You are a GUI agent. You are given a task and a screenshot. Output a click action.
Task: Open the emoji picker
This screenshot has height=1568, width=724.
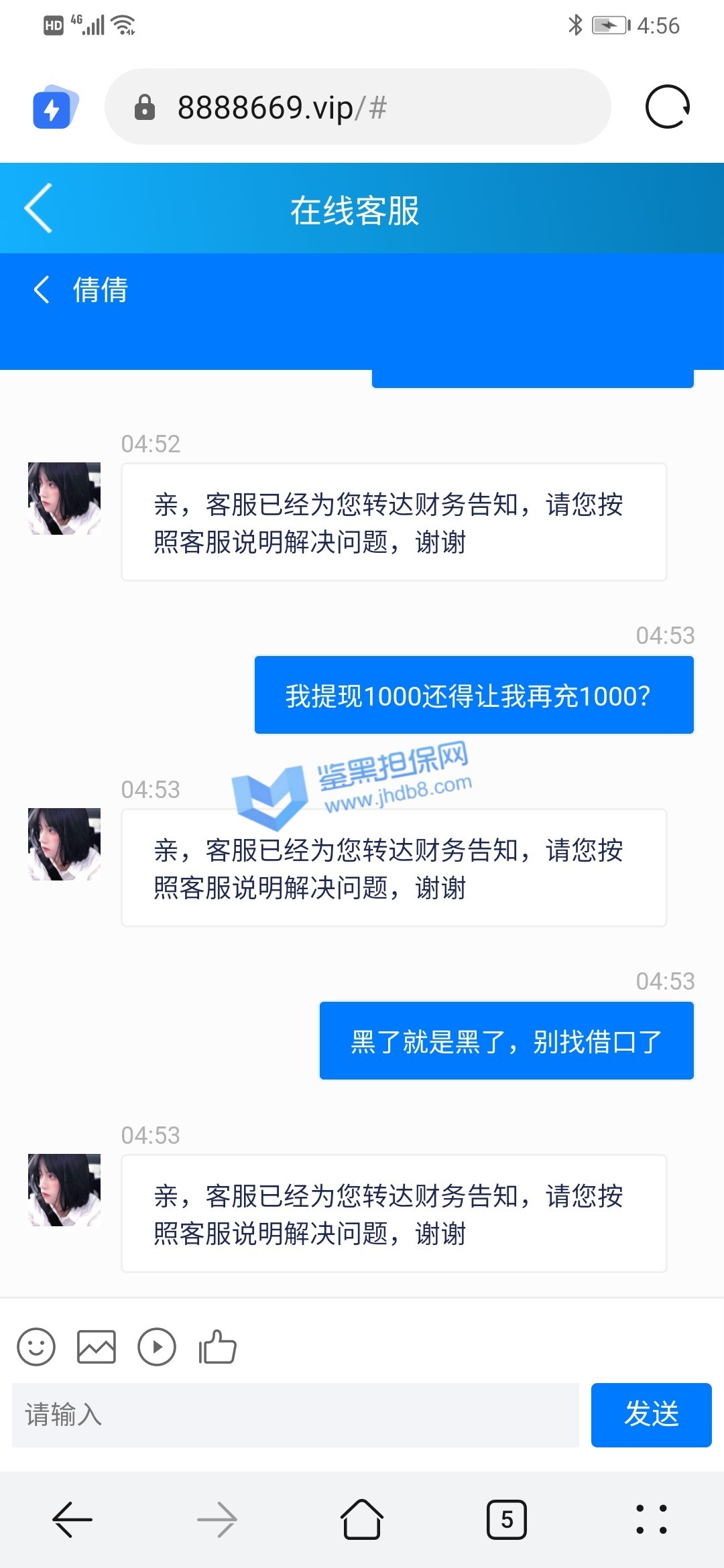[36, 1347]
